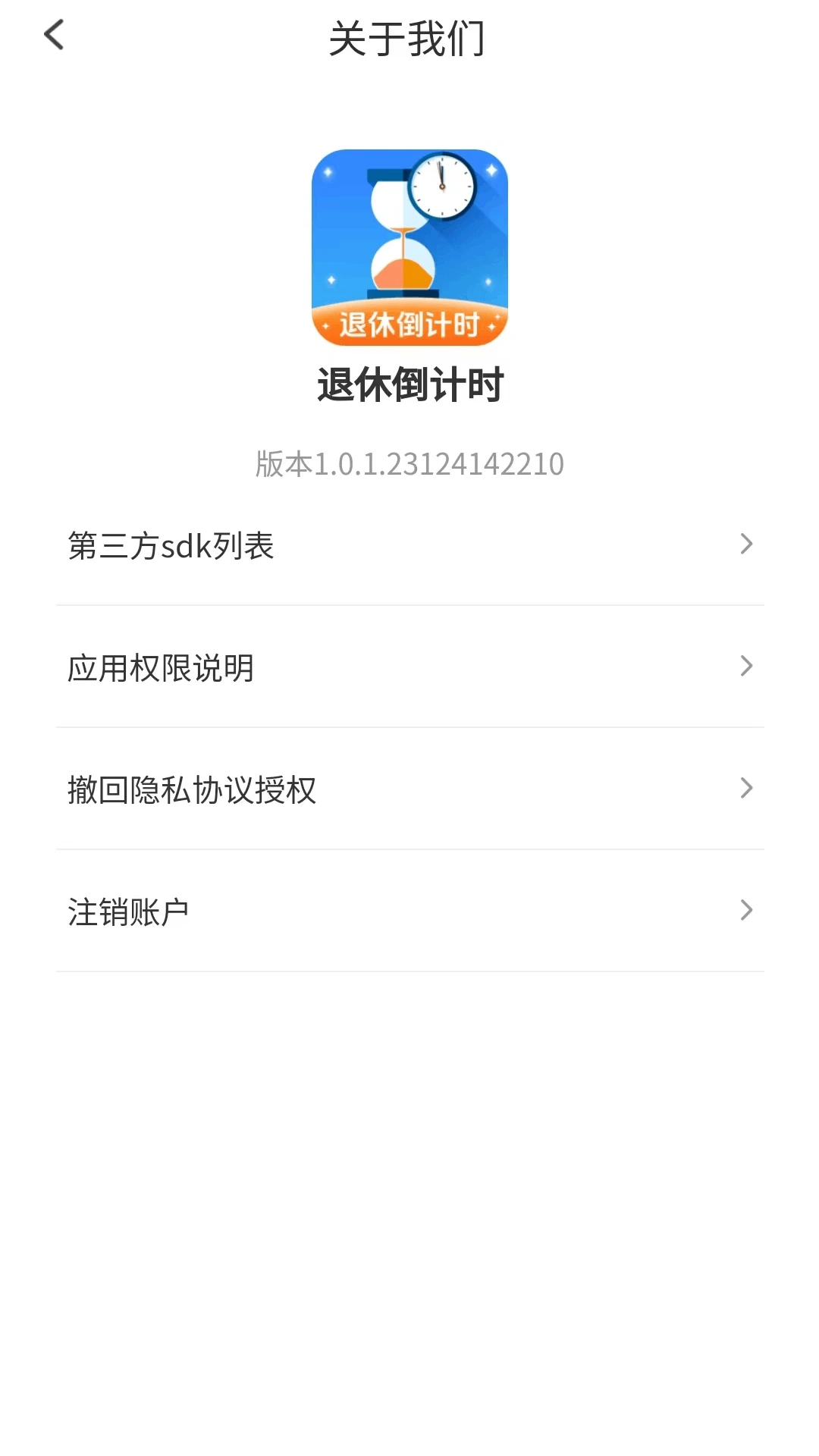
Task: Tap the back arrow to return
Action: [x=53, y=35]
